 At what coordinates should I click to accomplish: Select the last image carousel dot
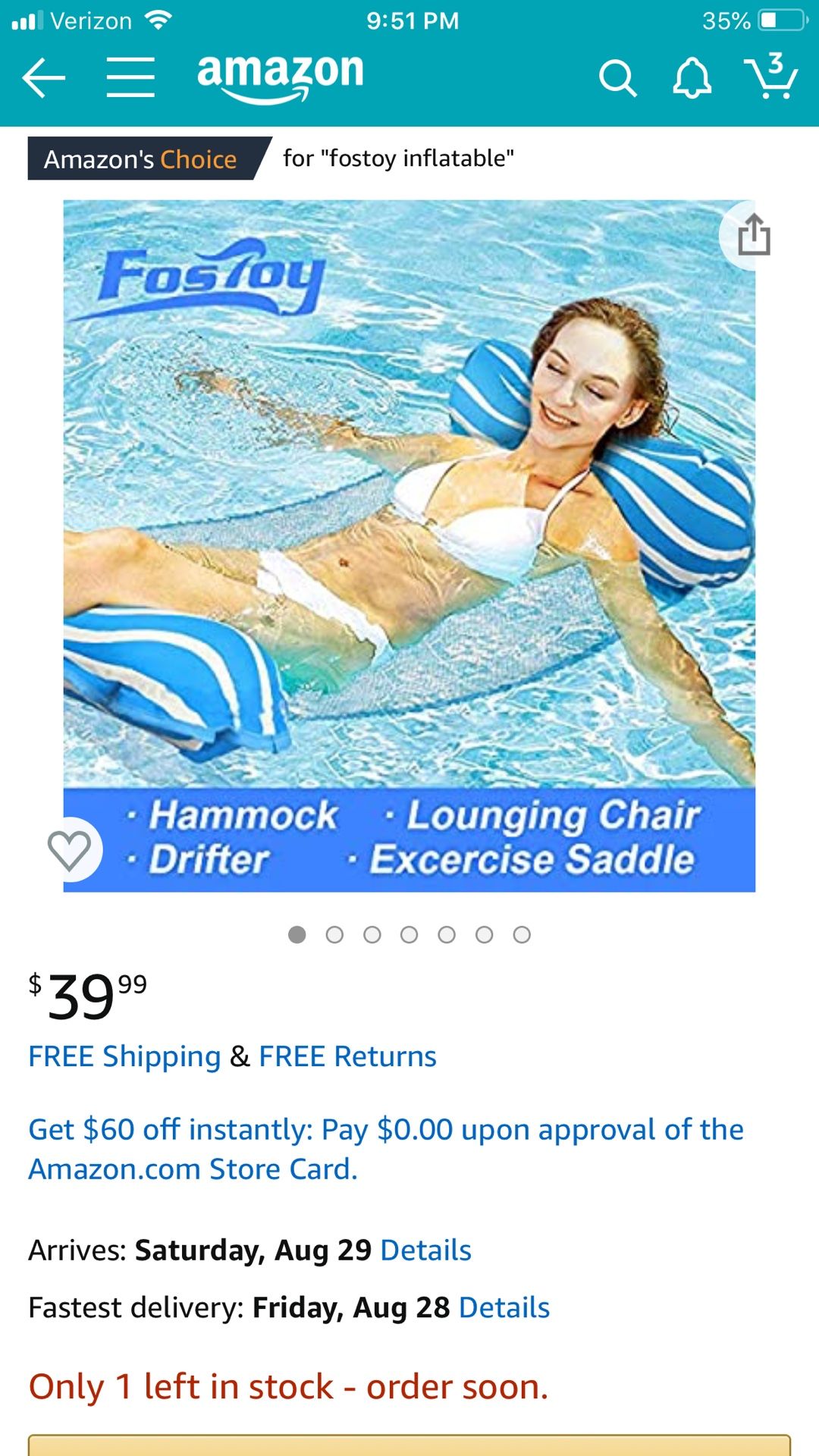(522, 934)
